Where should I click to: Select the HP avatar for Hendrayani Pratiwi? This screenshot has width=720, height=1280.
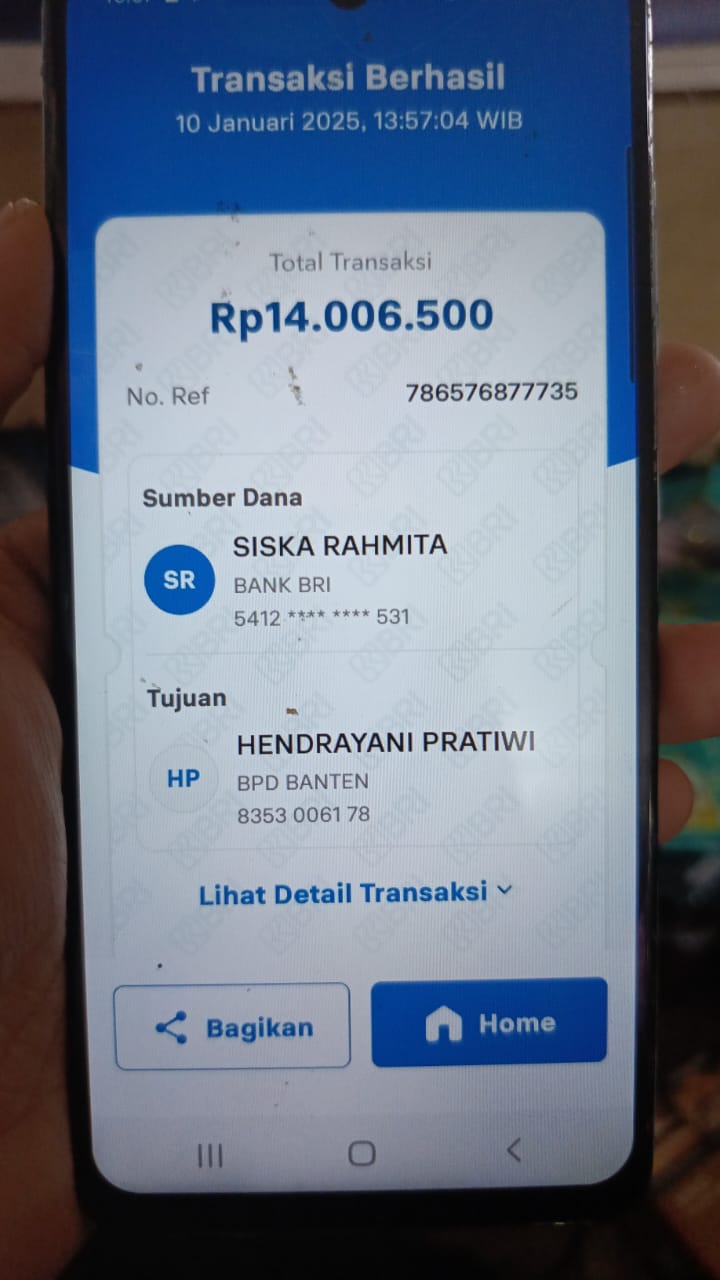(x=182, y=778)
